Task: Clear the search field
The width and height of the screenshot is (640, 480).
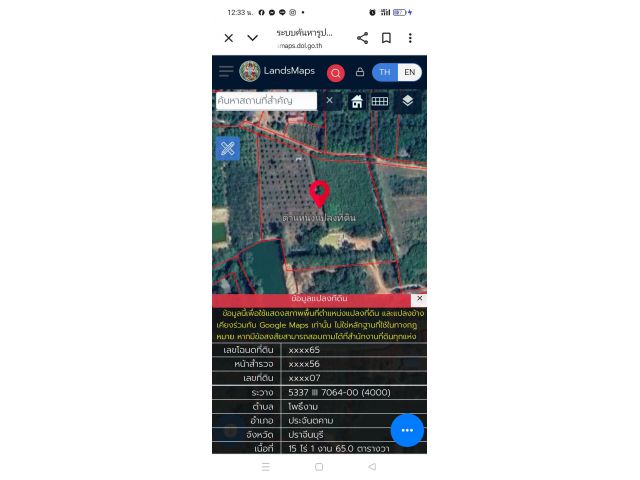Action: 329,101
